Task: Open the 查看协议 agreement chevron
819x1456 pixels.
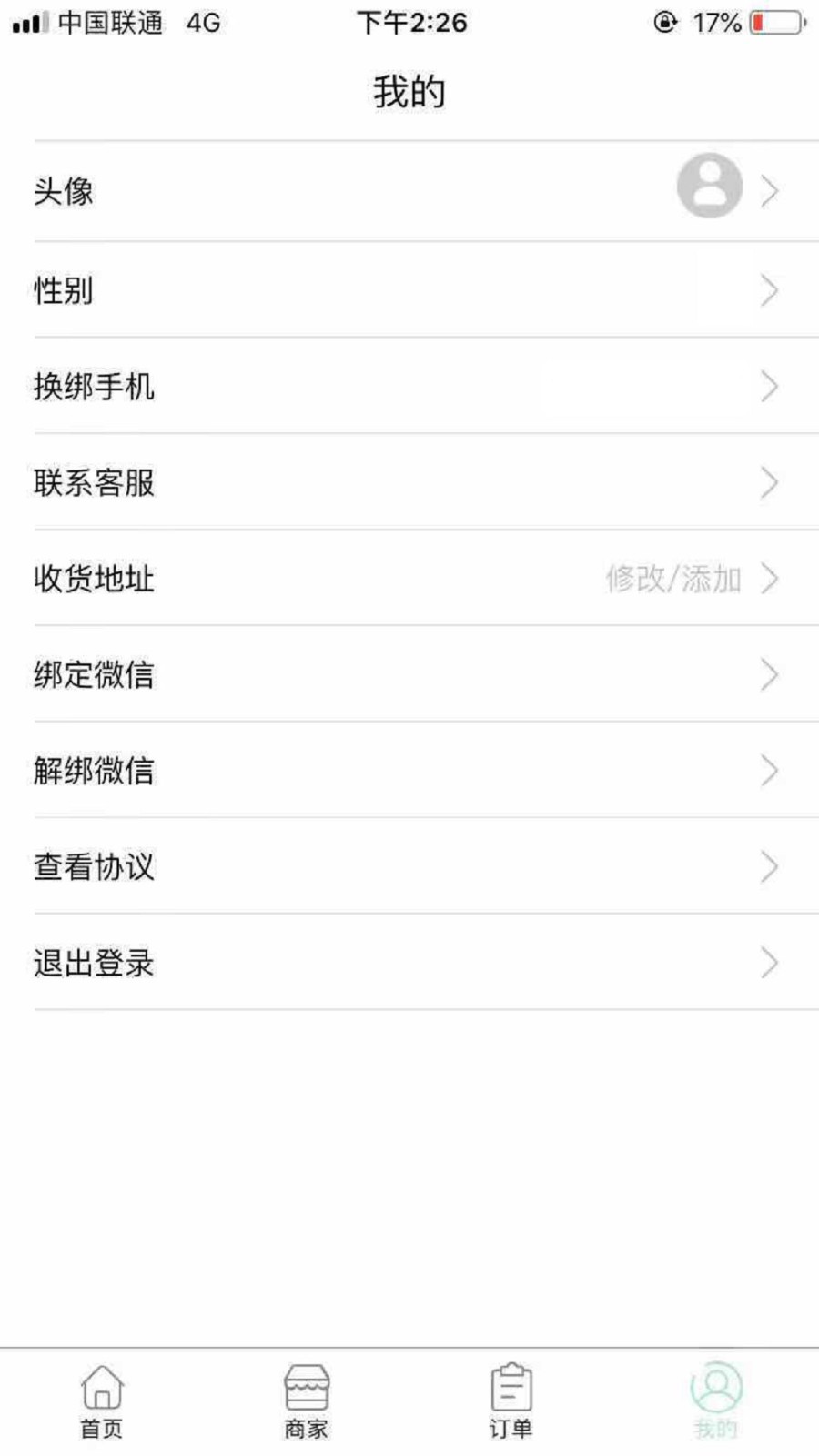Action: point(769,867)
